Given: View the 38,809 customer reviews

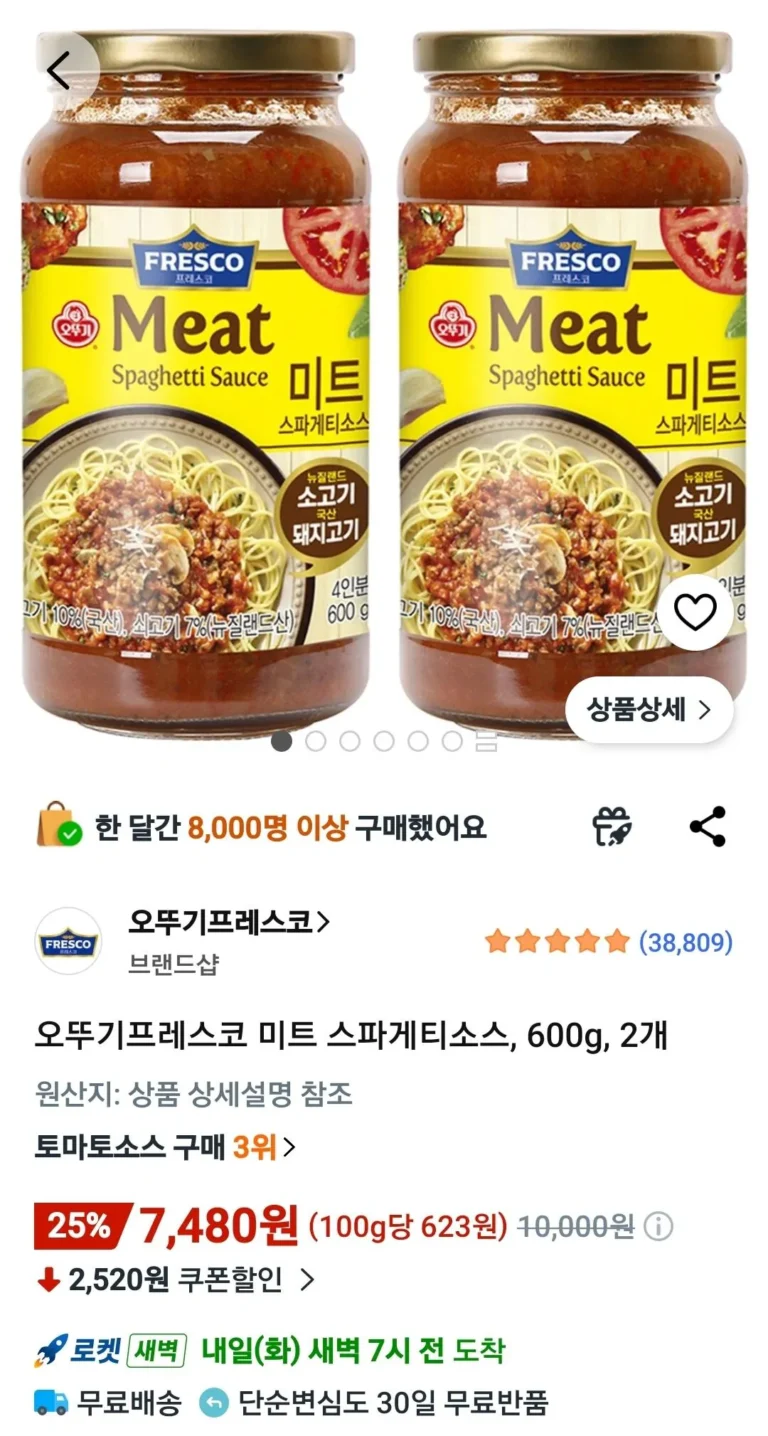Looking at the screenshot, I should [x=685, y=942].
